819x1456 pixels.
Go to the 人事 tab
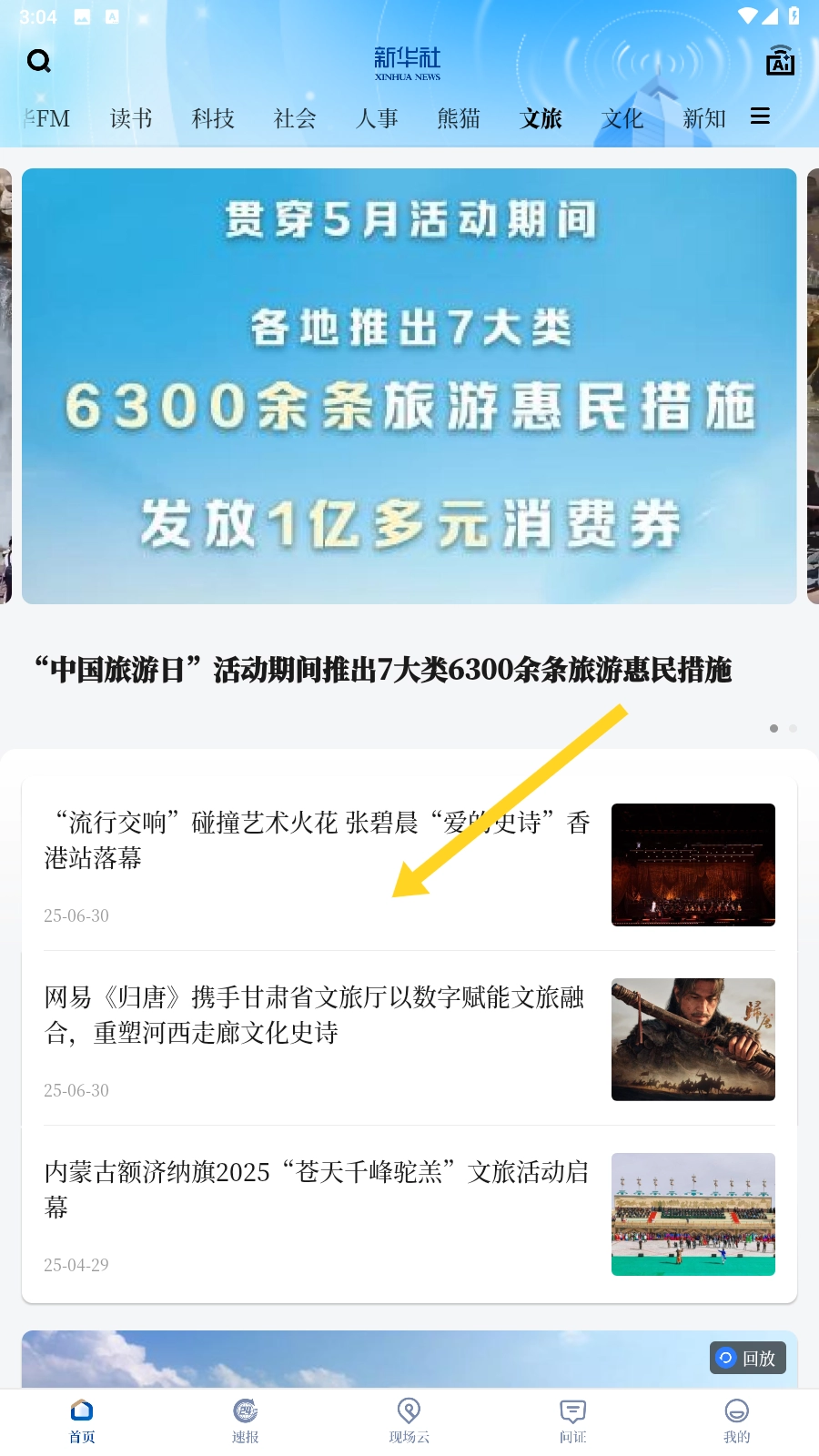pyautogui.click(x=377, y=118)
